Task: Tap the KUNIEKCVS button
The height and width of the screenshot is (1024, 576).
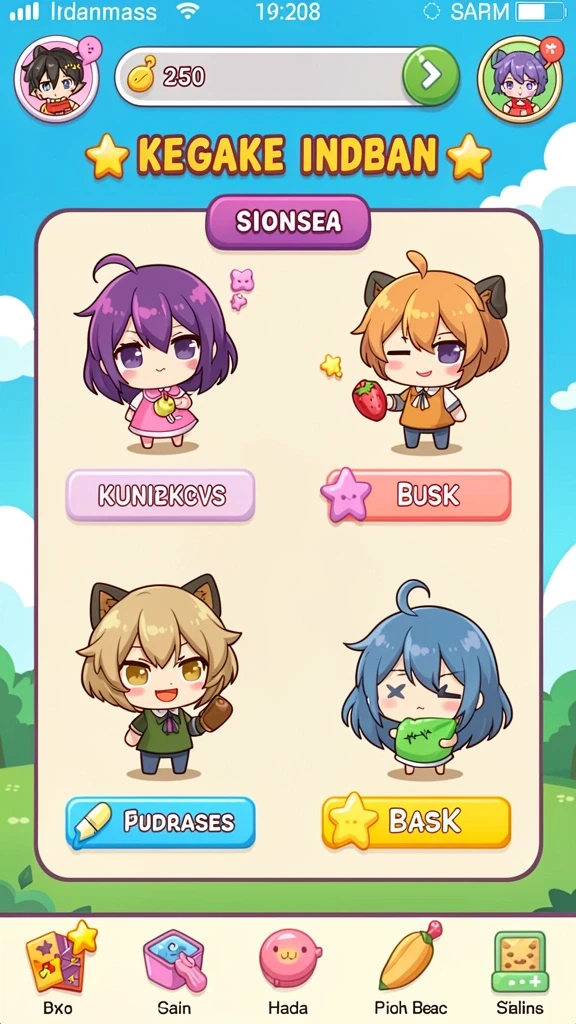Action: pyautogui.click(x=161, y=496)
